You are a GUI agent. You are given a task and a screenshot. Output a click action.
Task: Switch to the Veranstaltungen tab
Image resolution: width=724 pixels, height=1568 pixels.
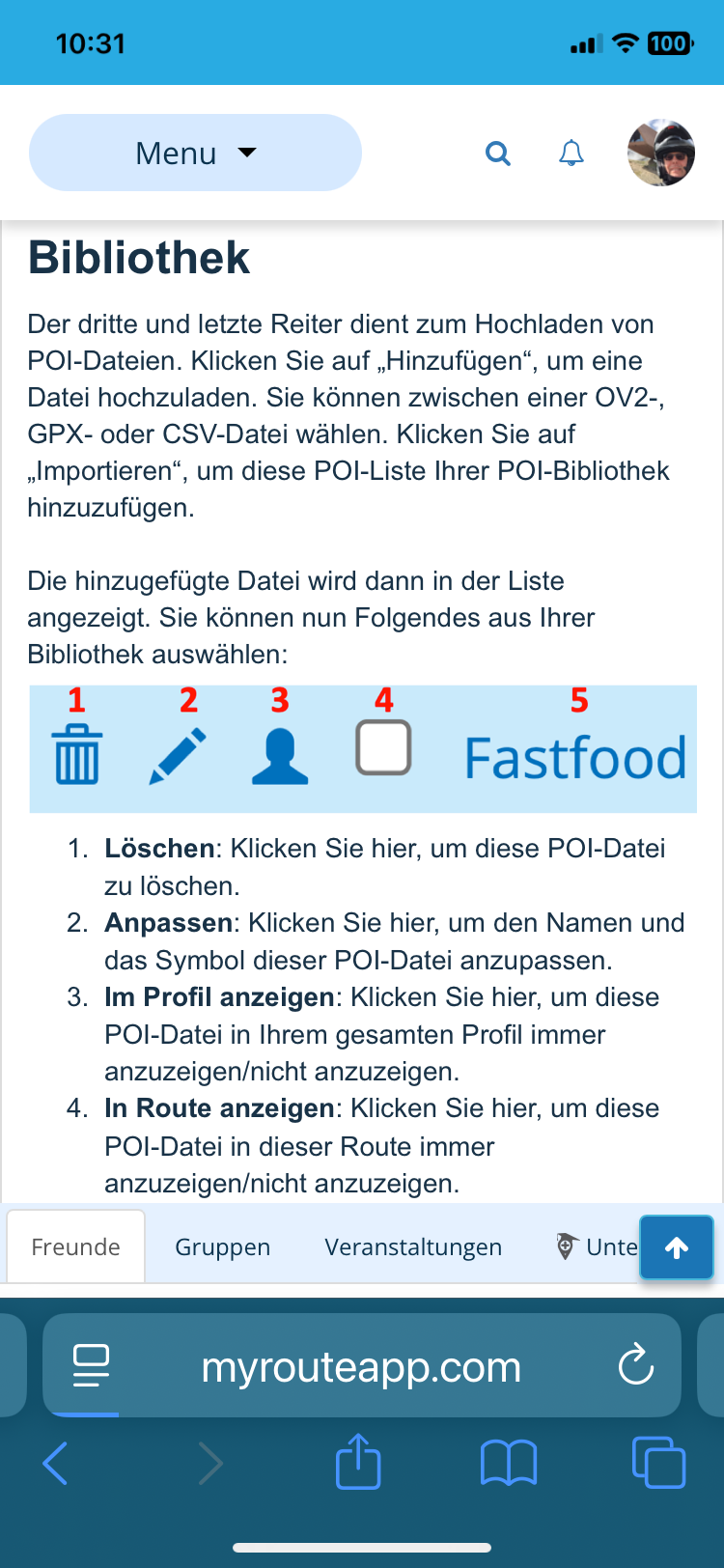click(413, 1246)
